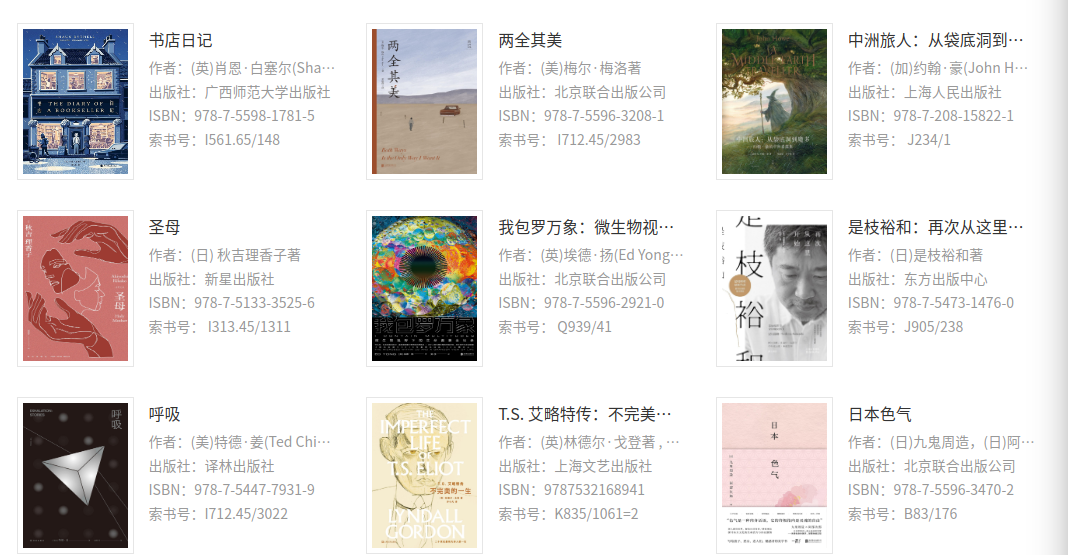Open T.S. 艾略特传：不完美… book entry
This screenshot has width=1068, height=555.
pos(585,415)
